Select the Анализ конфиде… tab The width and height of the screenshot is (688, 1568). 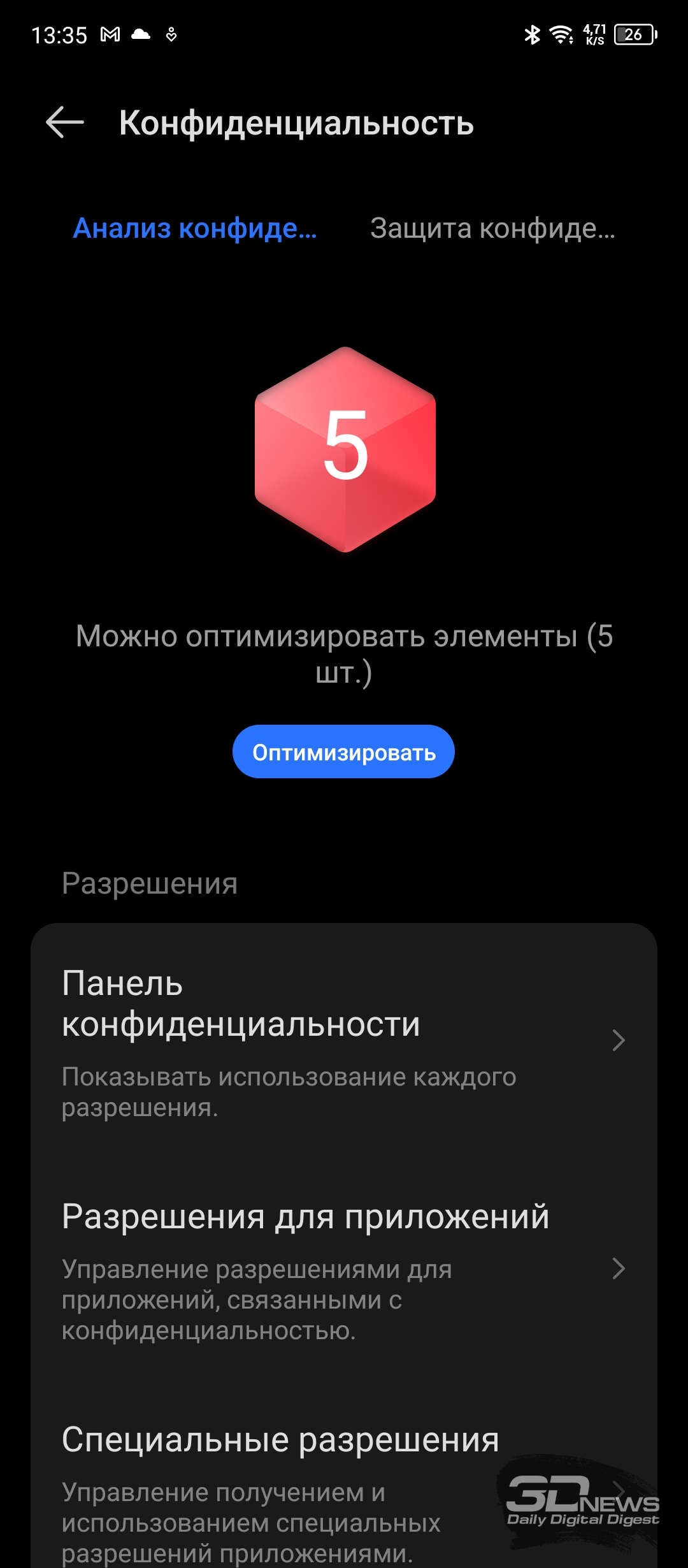click(195, 228)
